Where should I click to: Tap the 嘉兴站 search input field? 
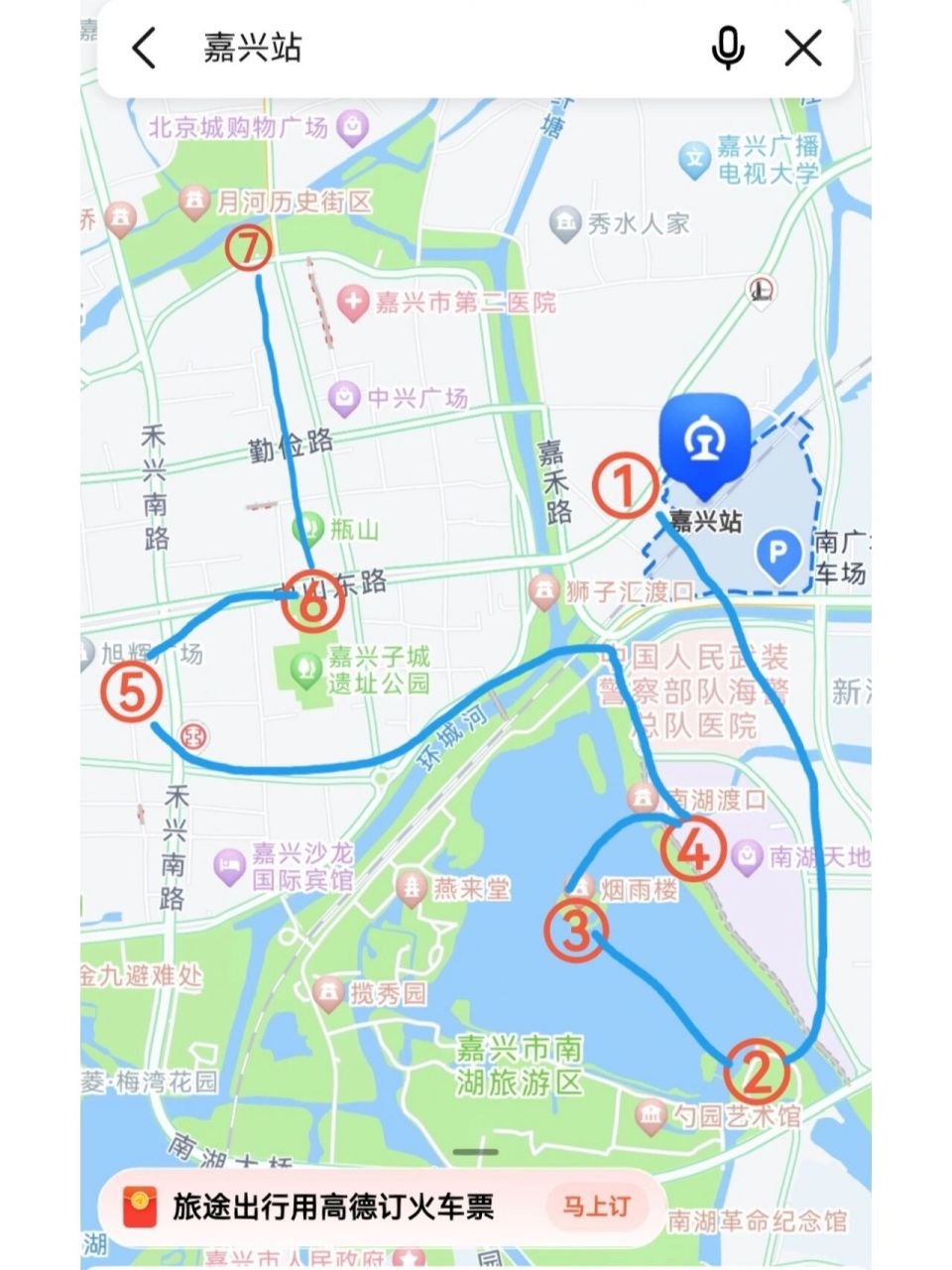click(397, 45)
